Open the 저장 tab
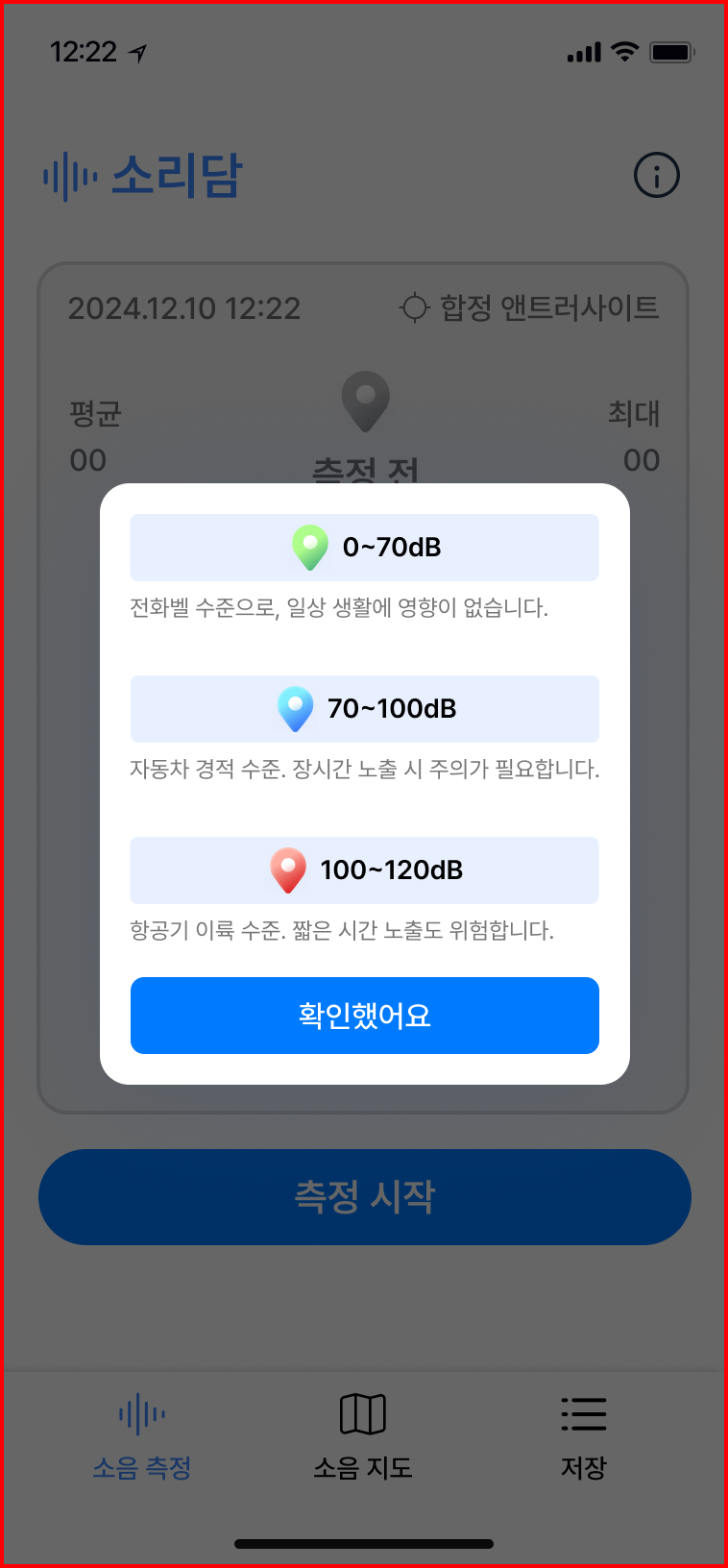Image resolution: width=728 pixels, height=1568 pixels. point(583,1435)
